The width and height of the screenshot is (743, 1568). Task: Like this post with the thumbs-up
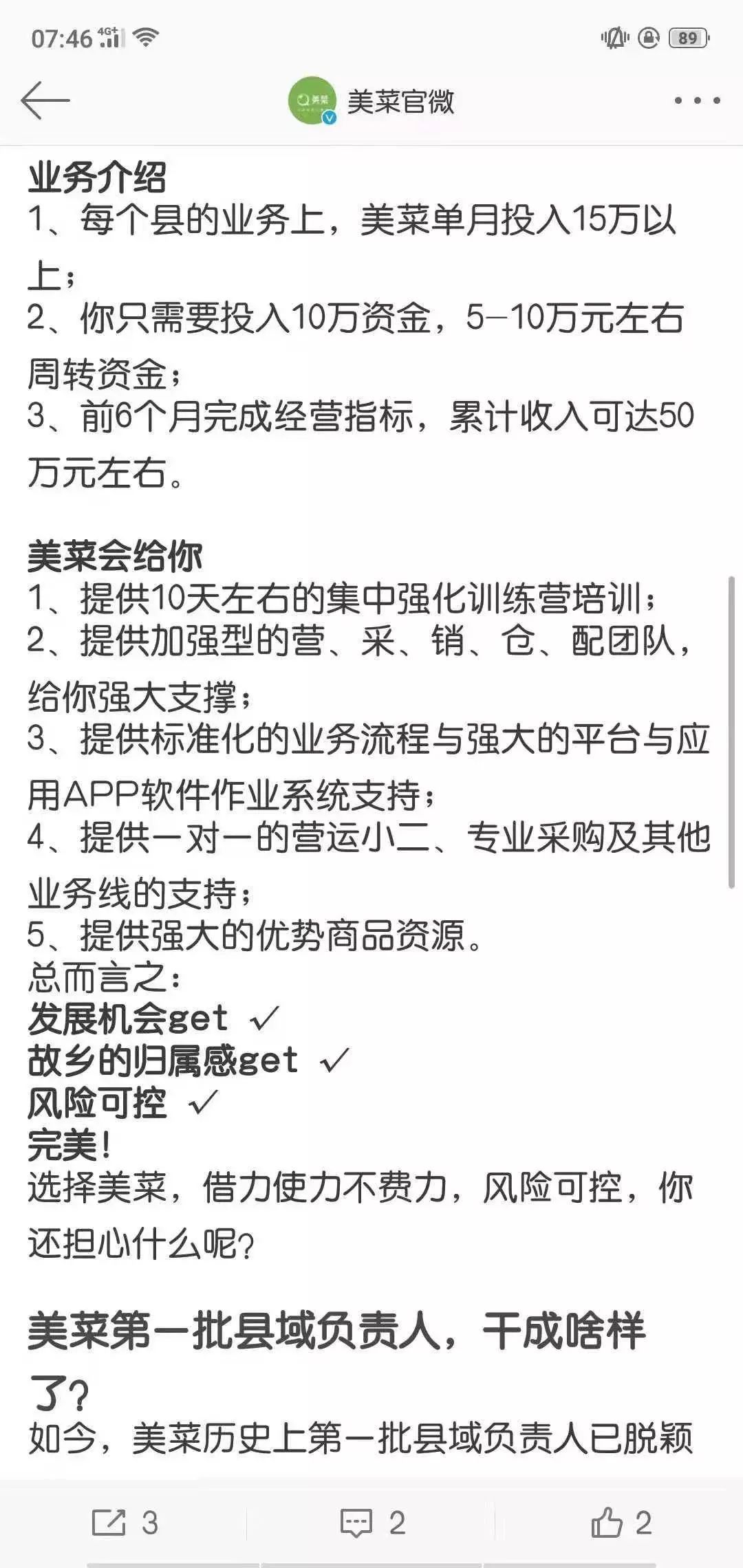click(607, 1523)
